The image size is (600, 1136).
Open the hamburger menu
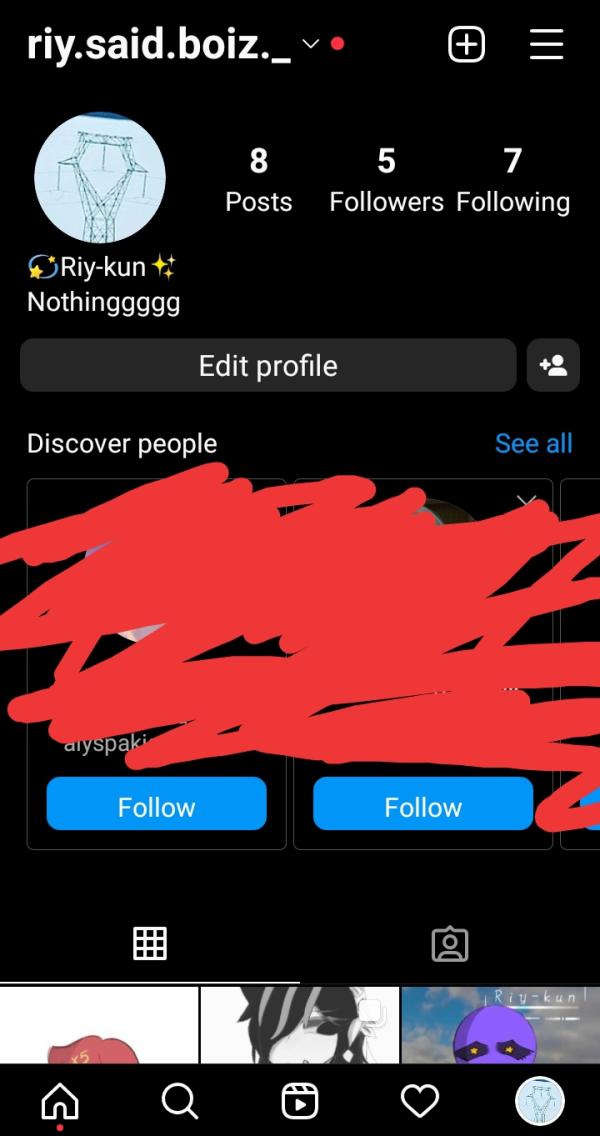click(x=546, y=45)
